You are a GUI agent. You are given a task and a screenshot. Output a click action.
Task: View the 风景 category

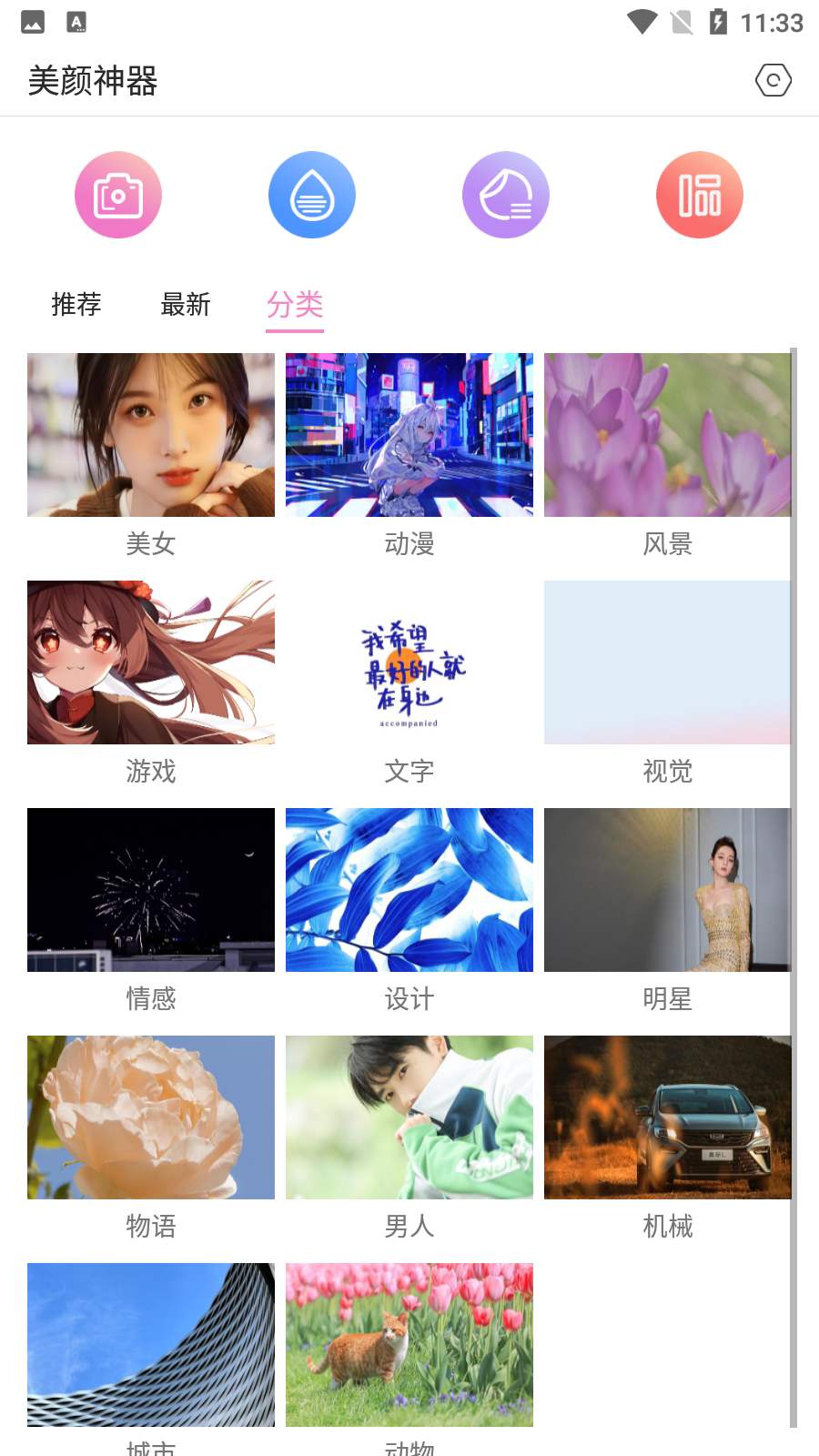667,435
